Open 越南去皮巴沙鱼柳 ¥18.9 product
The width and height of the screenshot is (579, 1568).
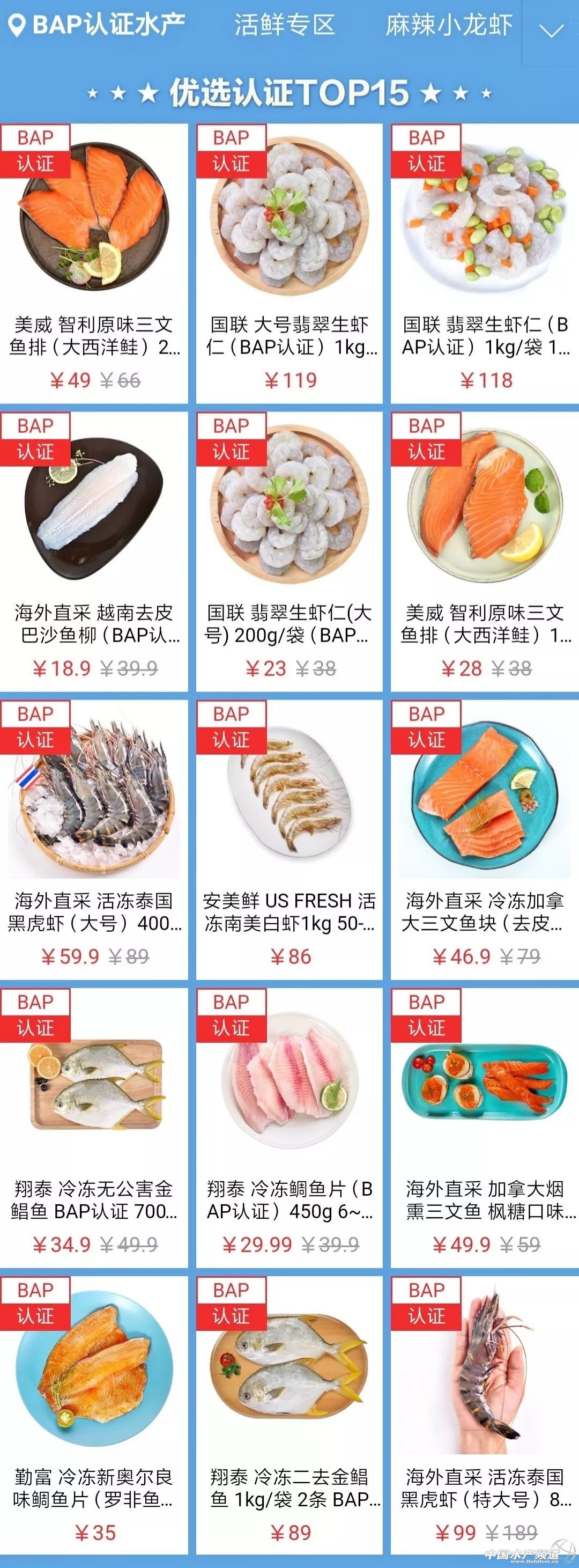pyautogui.click(x=94, y=550)
